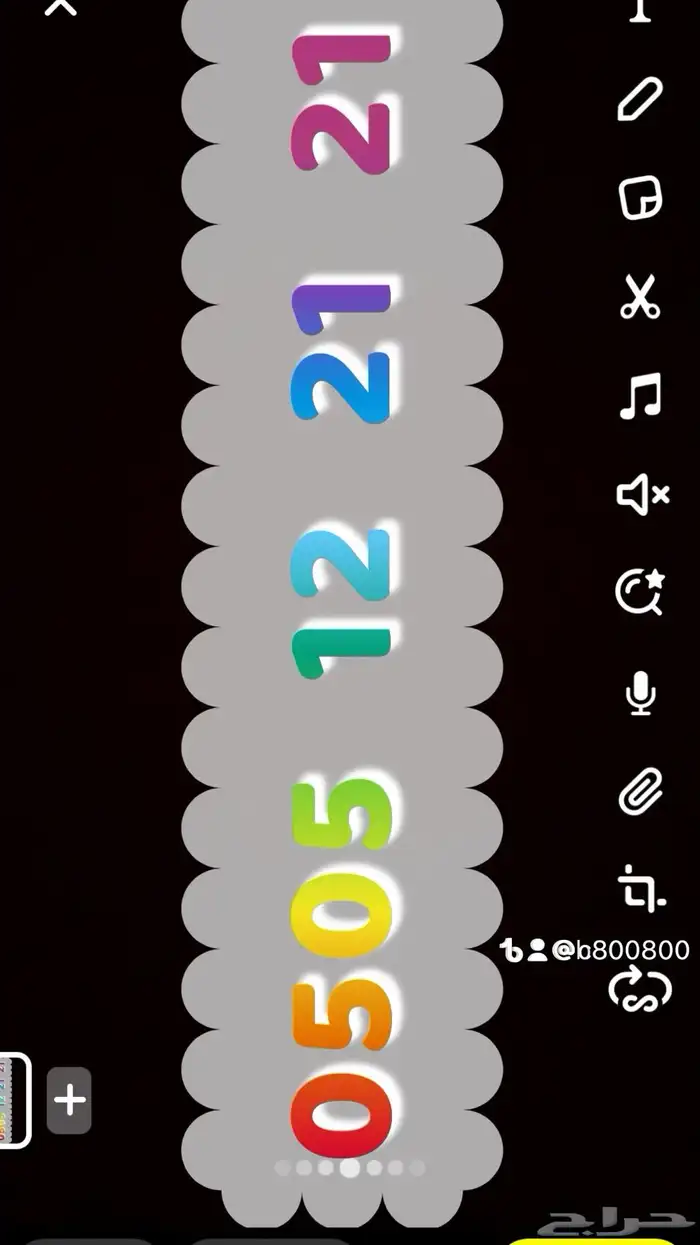Screen dimensions: 700x1245
Task: Attach a link with the paperclip
Action: (x=640, y=792)
